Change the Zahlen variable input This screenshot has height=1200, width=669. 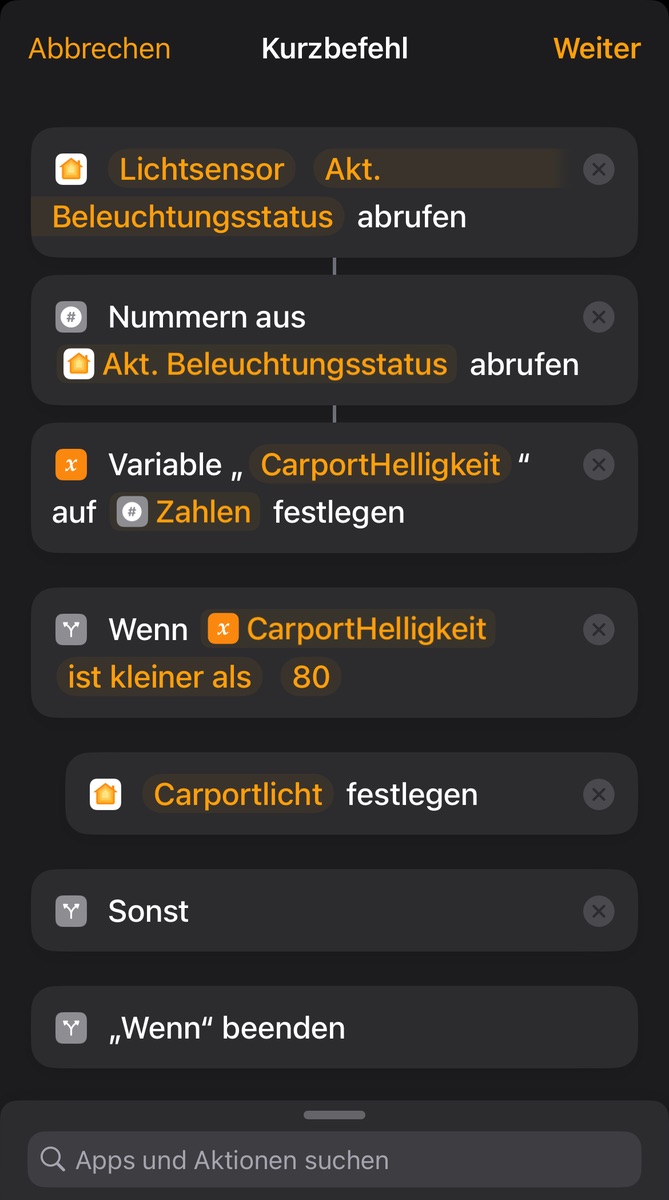pyautogui.click(x=188, y=512)
